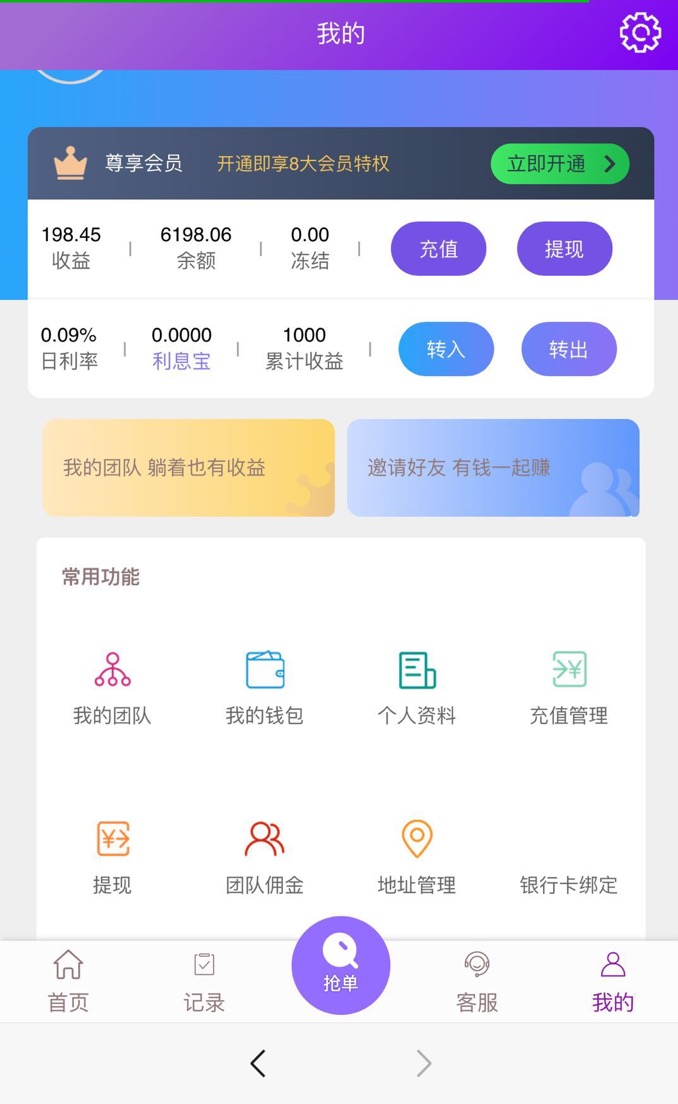This screenshot has width=678, height=1104.
Task: Tap the 转入 transfer-in button
Action: tap(446, 349)
